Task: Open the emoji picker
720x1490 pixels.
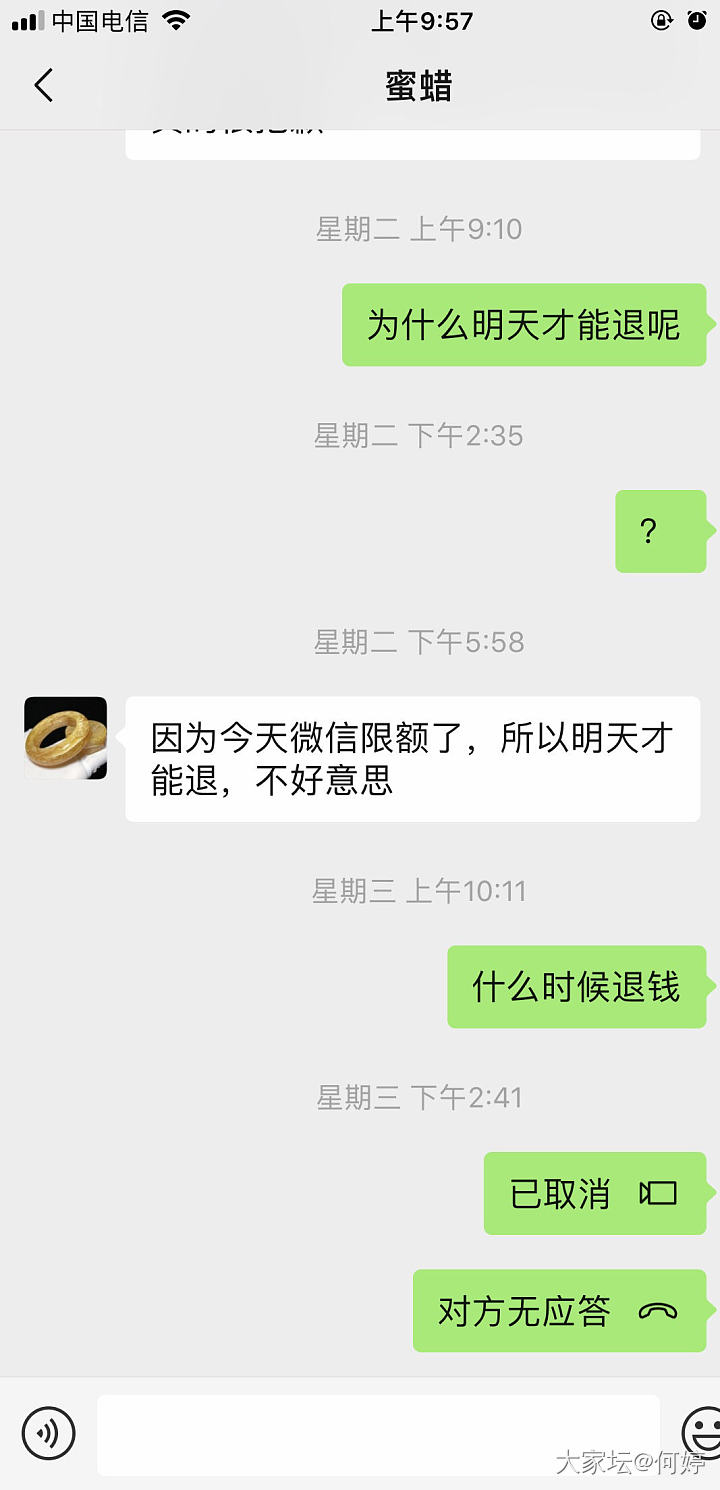Action: point(701,1431)
